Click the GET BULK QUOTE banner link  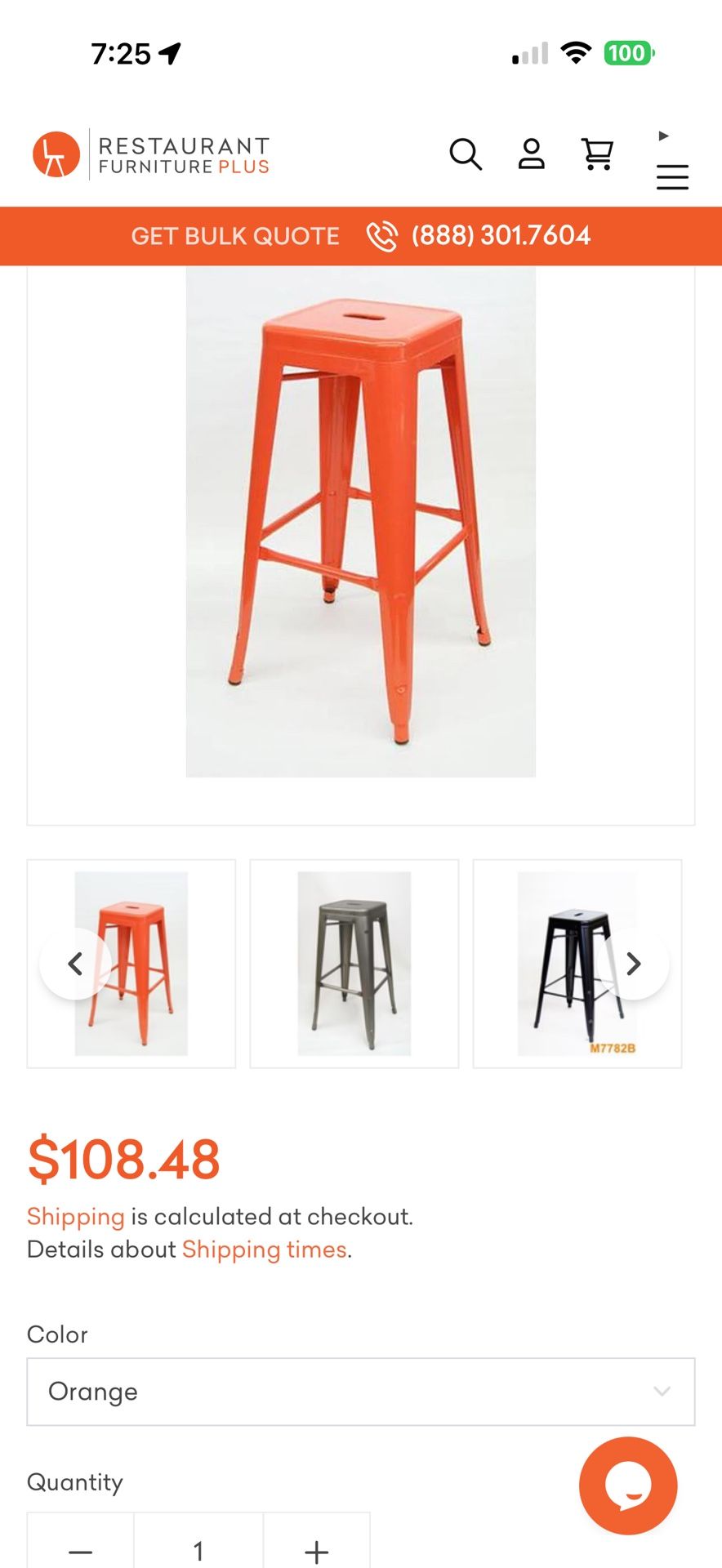coord(235,236)
